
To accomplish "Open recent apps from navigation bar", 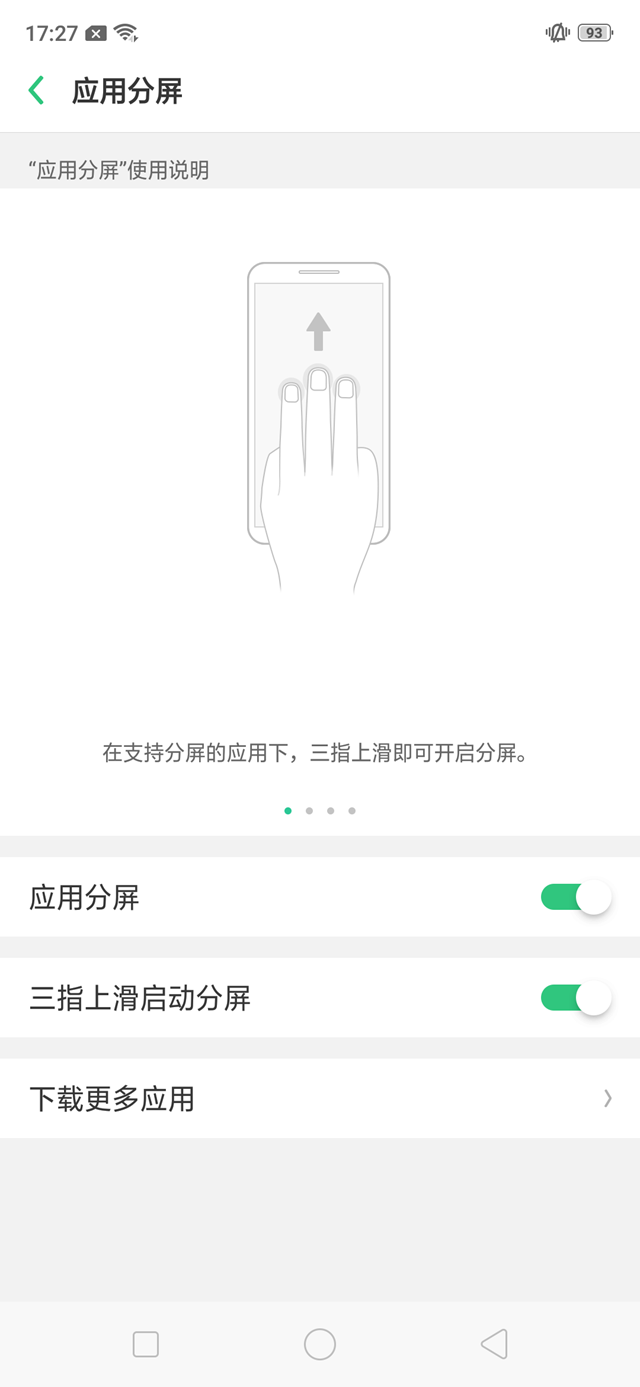I will pos(146,1344).
